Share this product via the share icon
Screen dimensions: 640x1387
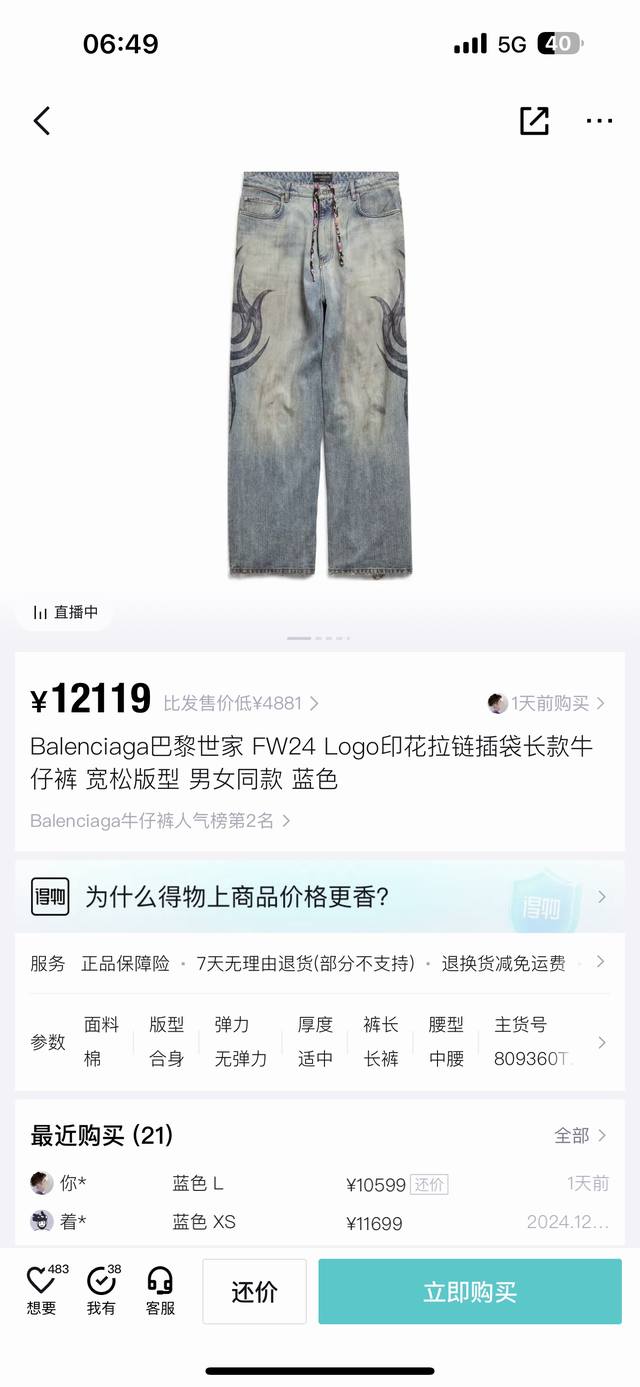click(x=534, y=121)
